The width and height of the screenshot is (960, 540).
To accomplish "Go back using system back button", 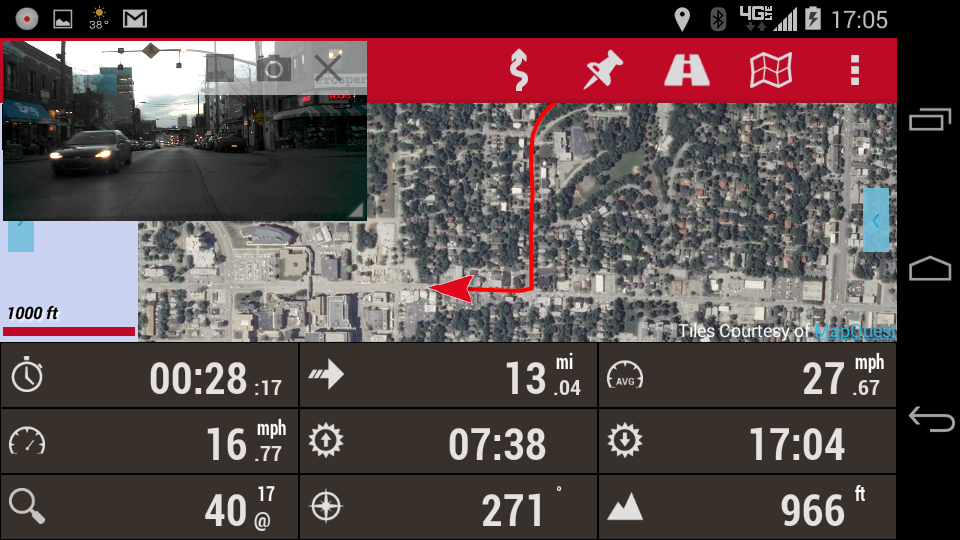I will click(930, 420).
